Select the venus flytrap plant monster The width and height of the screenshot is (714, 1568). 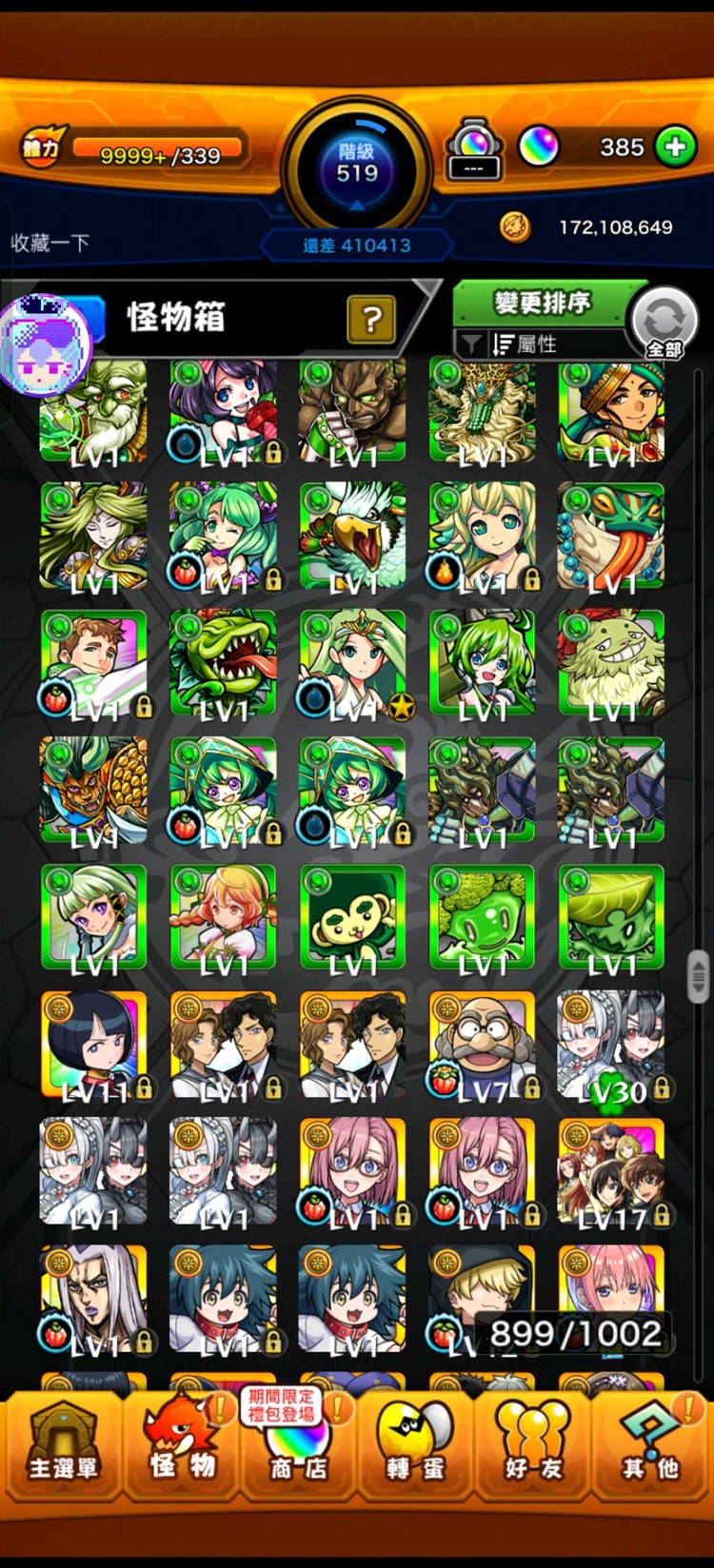(x=223, y=663)
